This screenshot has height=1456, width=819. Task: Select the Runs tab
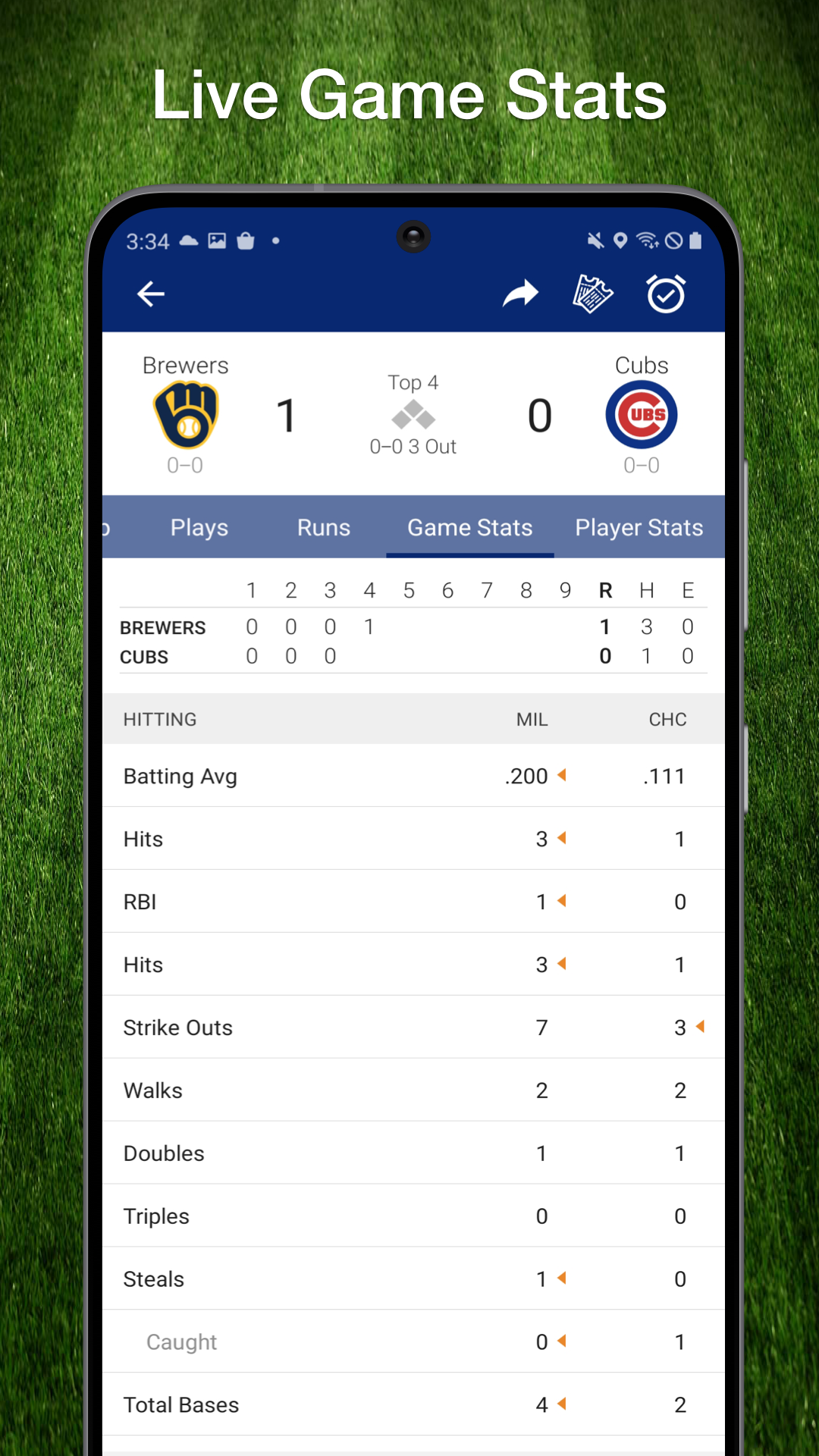(x=323, y=528)
